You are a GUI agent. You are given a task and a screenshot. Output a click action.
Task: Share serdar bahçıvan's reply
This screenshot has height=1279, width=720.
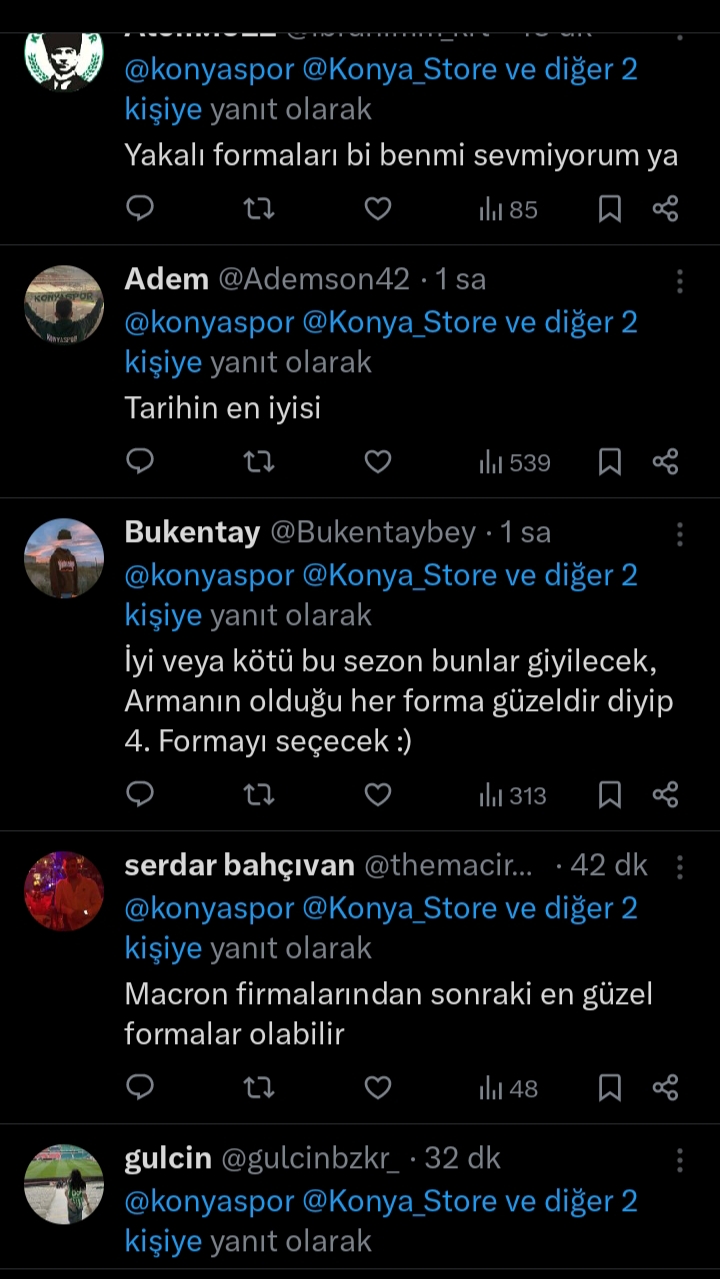pos(665,1087)
